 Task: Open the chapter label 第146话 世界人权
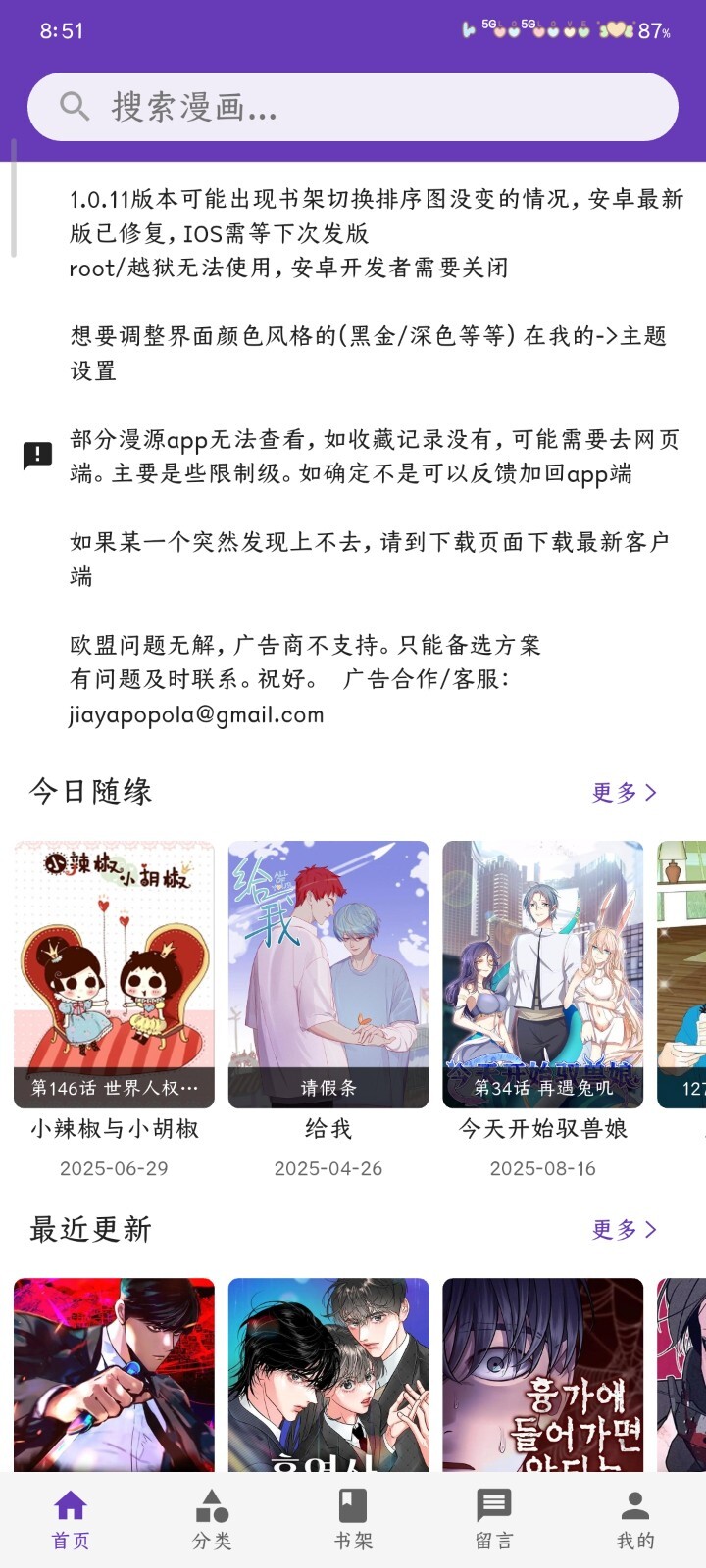(113, 1088)
